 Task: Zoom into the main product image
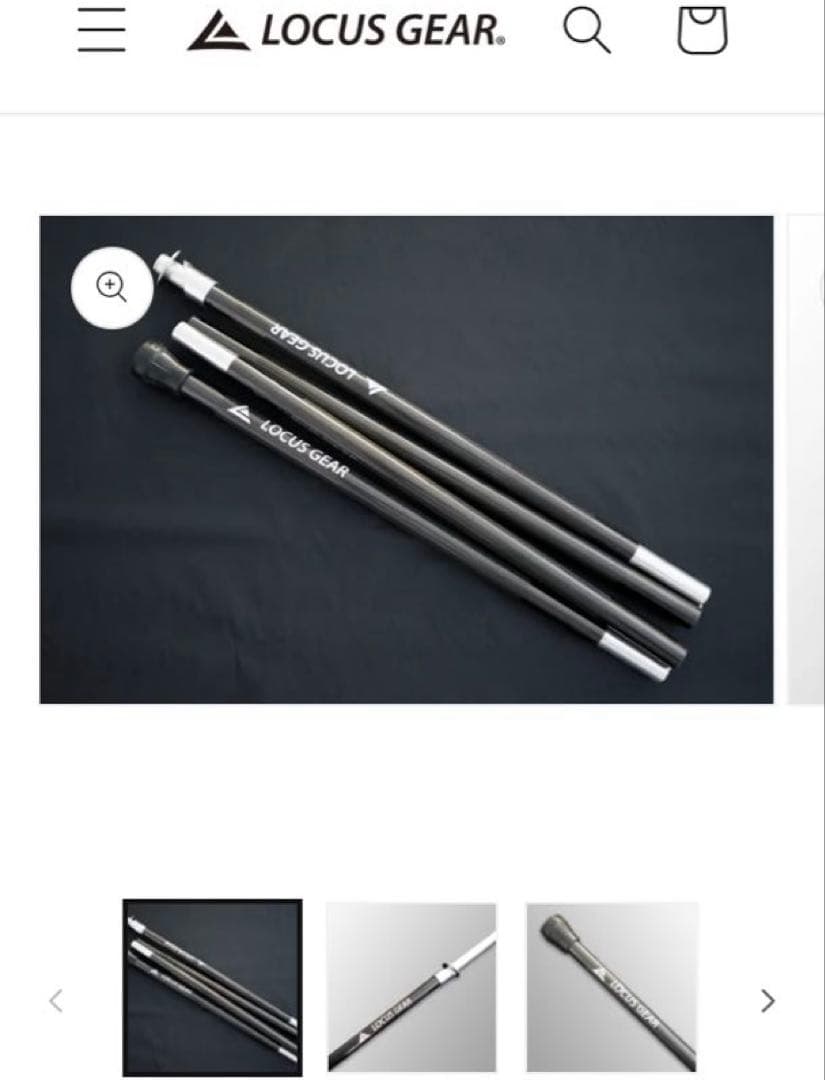coord(111,287)
